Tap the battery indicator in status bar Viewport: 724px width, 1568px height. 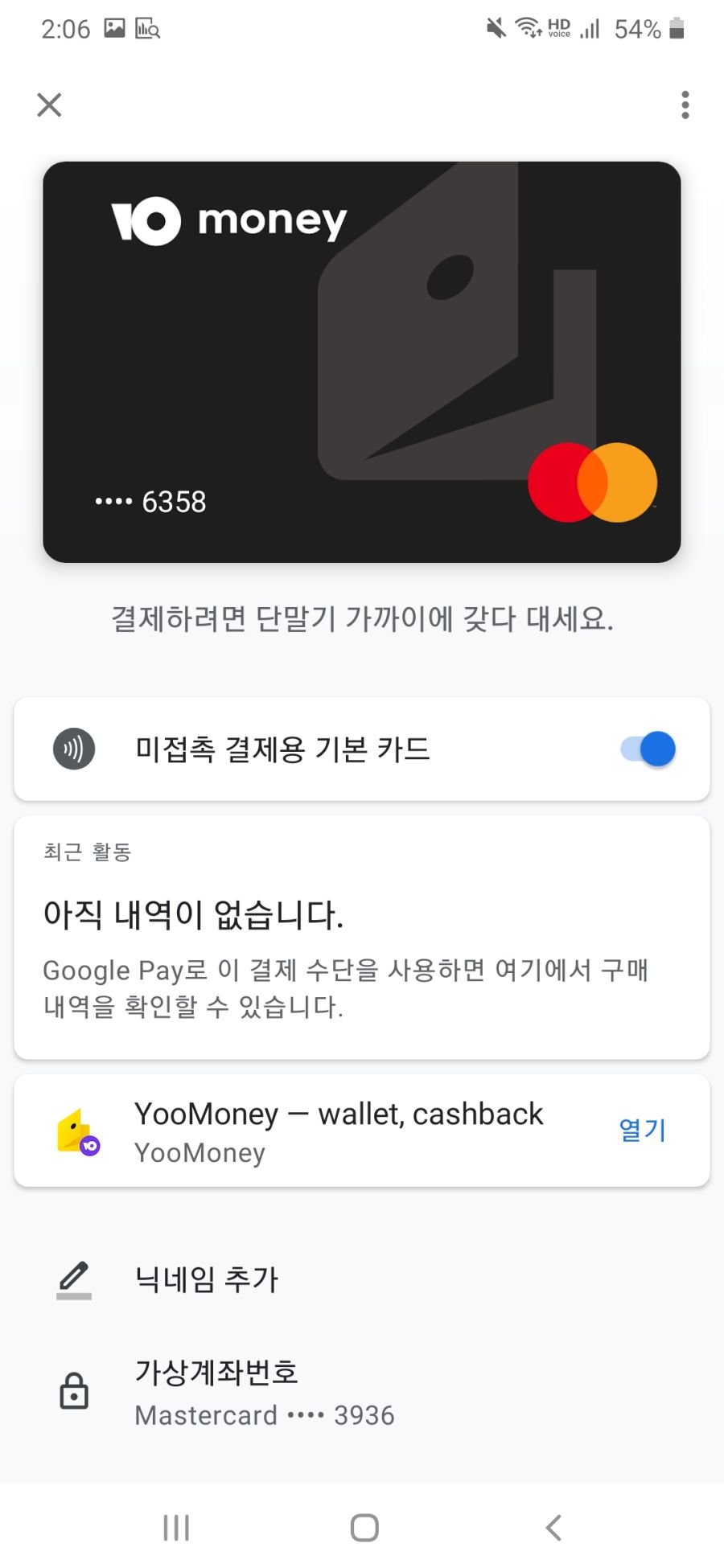pyautogui.click(x=678, y=28)
